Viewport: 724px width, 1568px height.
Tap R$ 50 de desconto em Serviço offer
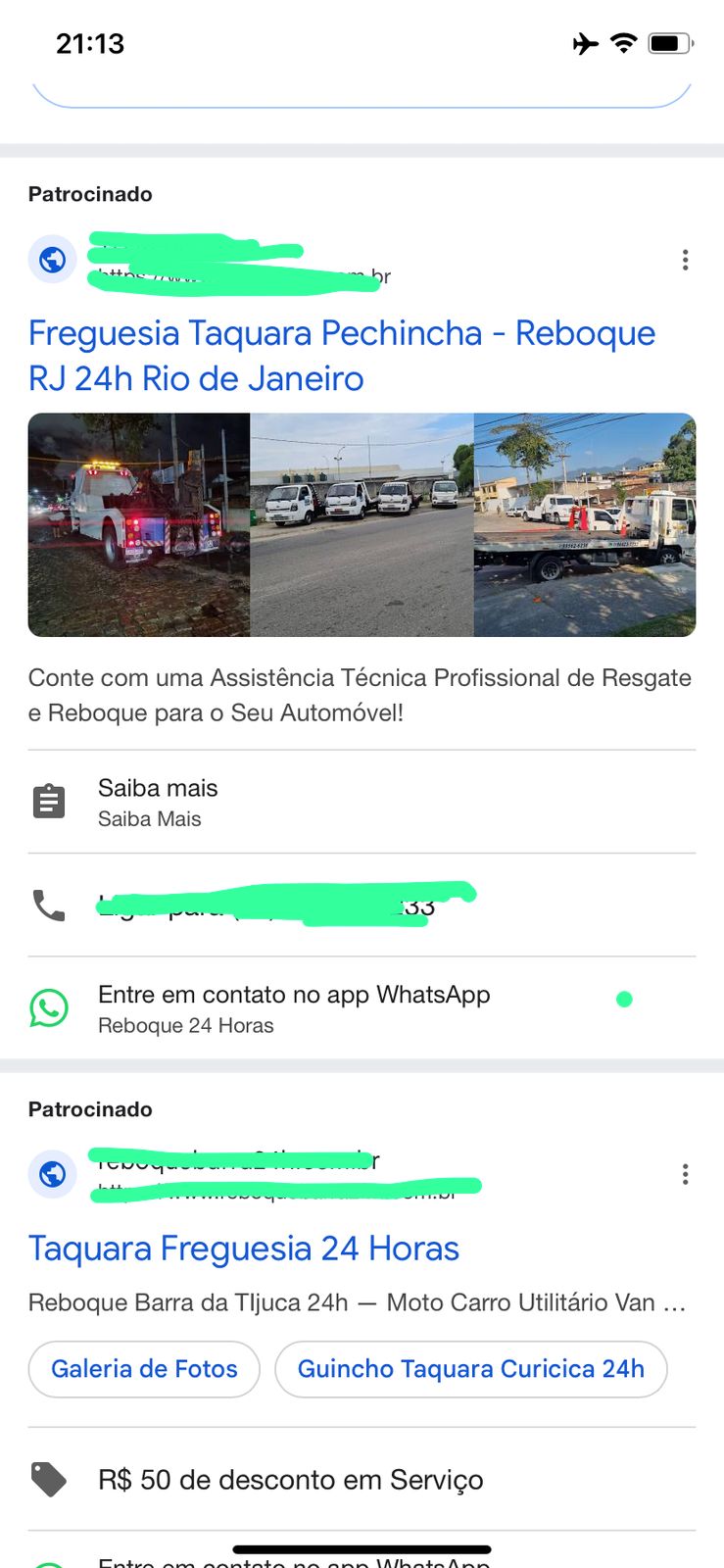tap(290, 1480)
